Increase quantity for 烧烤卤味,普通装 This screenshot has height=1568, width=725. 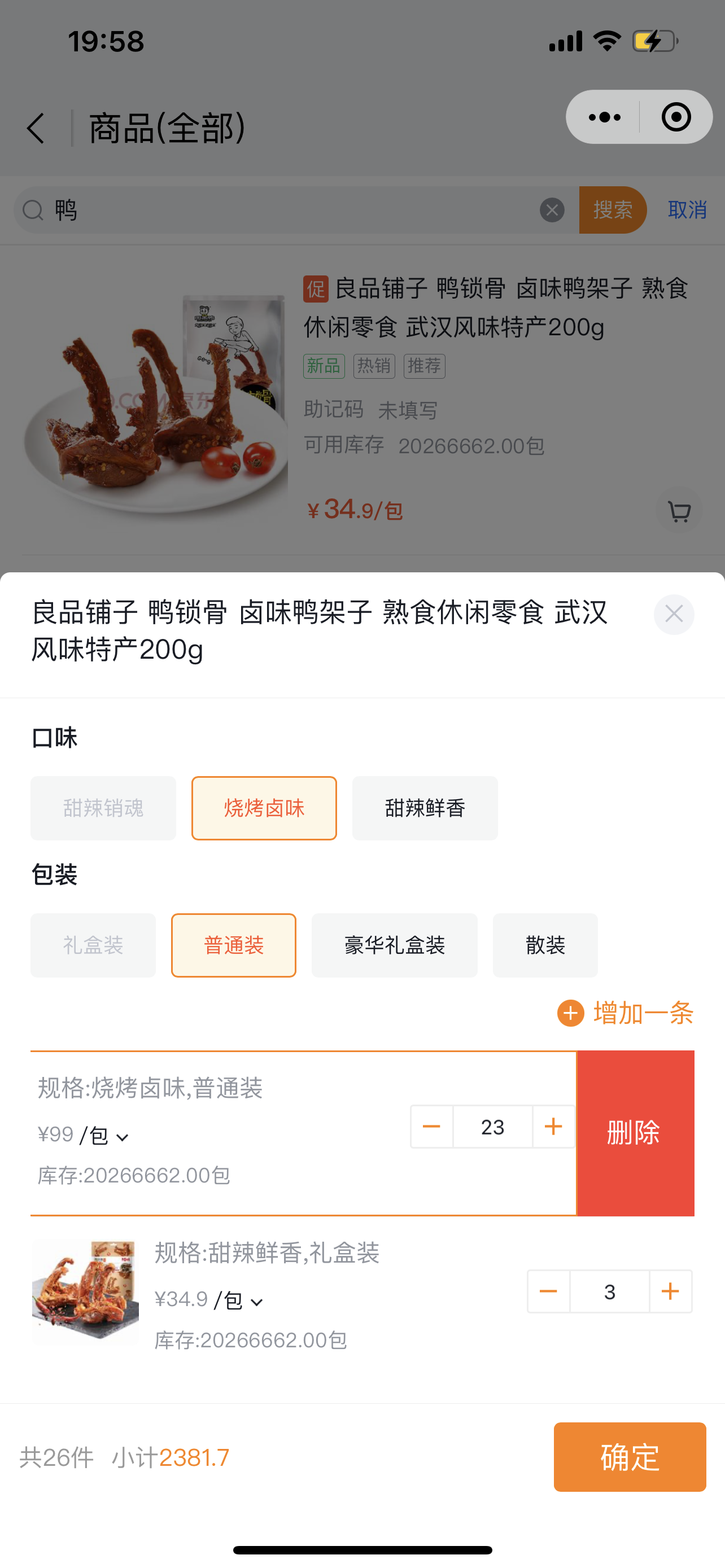coord(553,1126)
